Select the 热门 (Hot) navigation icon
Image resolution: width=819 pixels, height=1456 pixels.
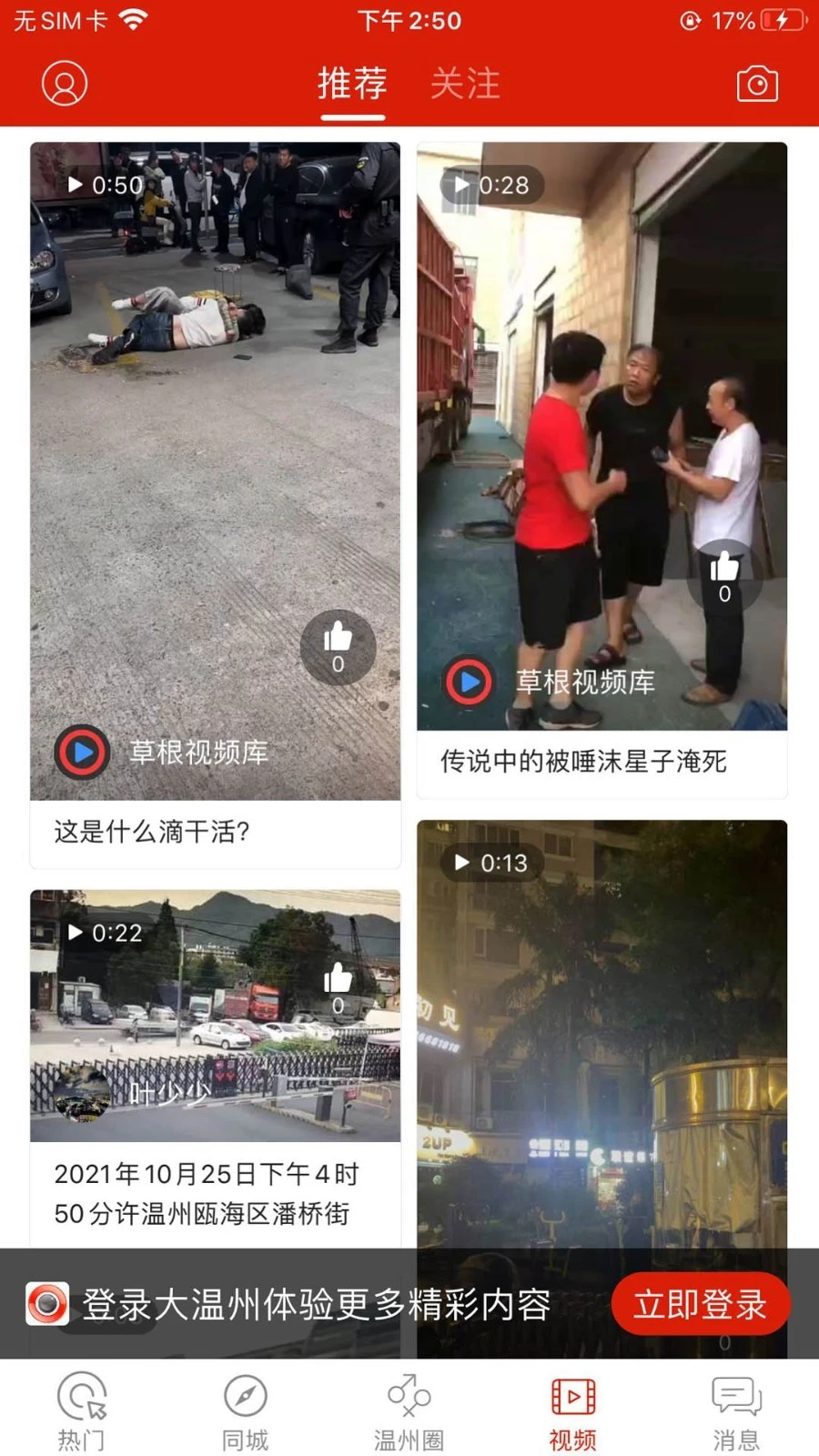(x=81, y=1406)
